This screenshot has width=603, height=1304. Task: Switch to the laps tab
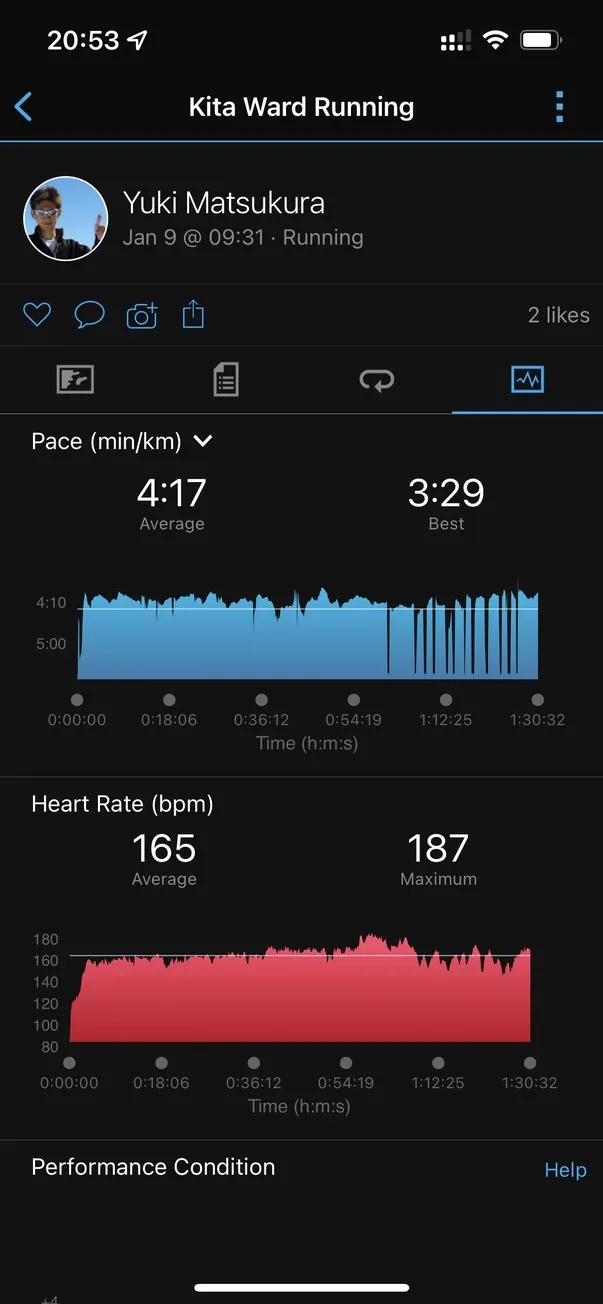point(377,380)
